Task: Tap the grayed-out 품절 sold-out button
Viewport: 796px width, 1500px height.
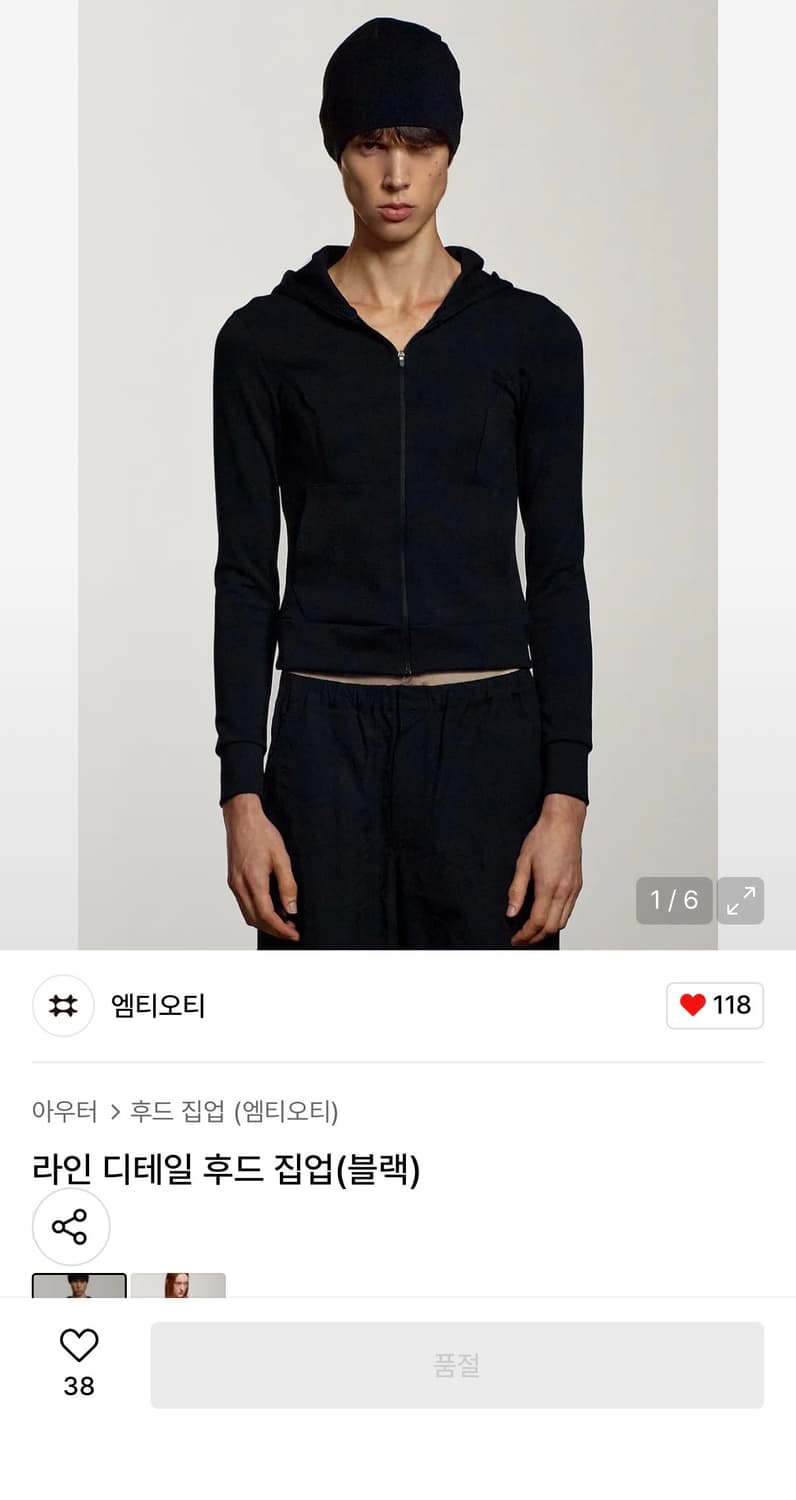Action: (458, 1364)
